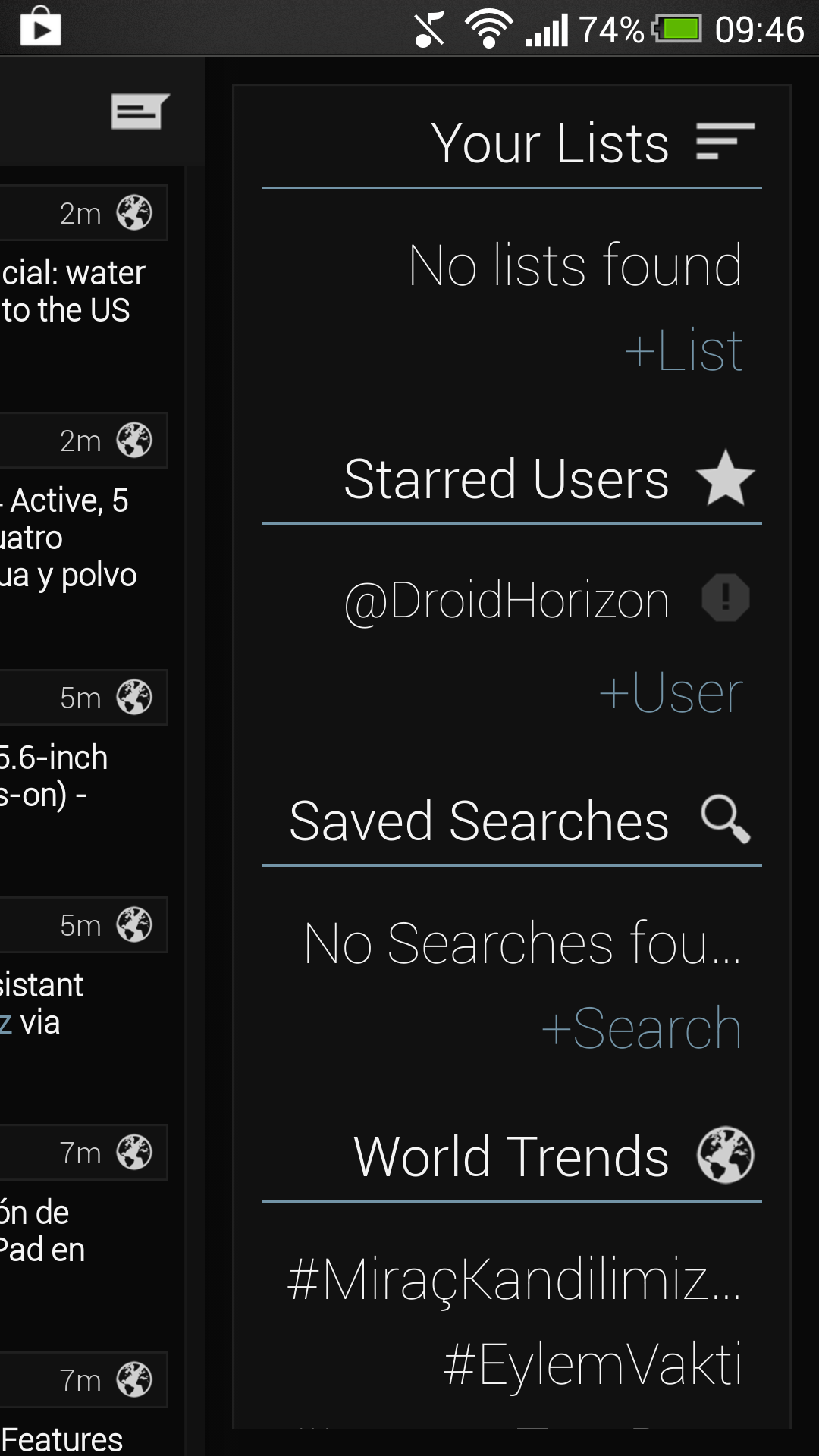Tap the World Trends globe icon
Screen dimensions: 819x1456
coord(725,1156)
